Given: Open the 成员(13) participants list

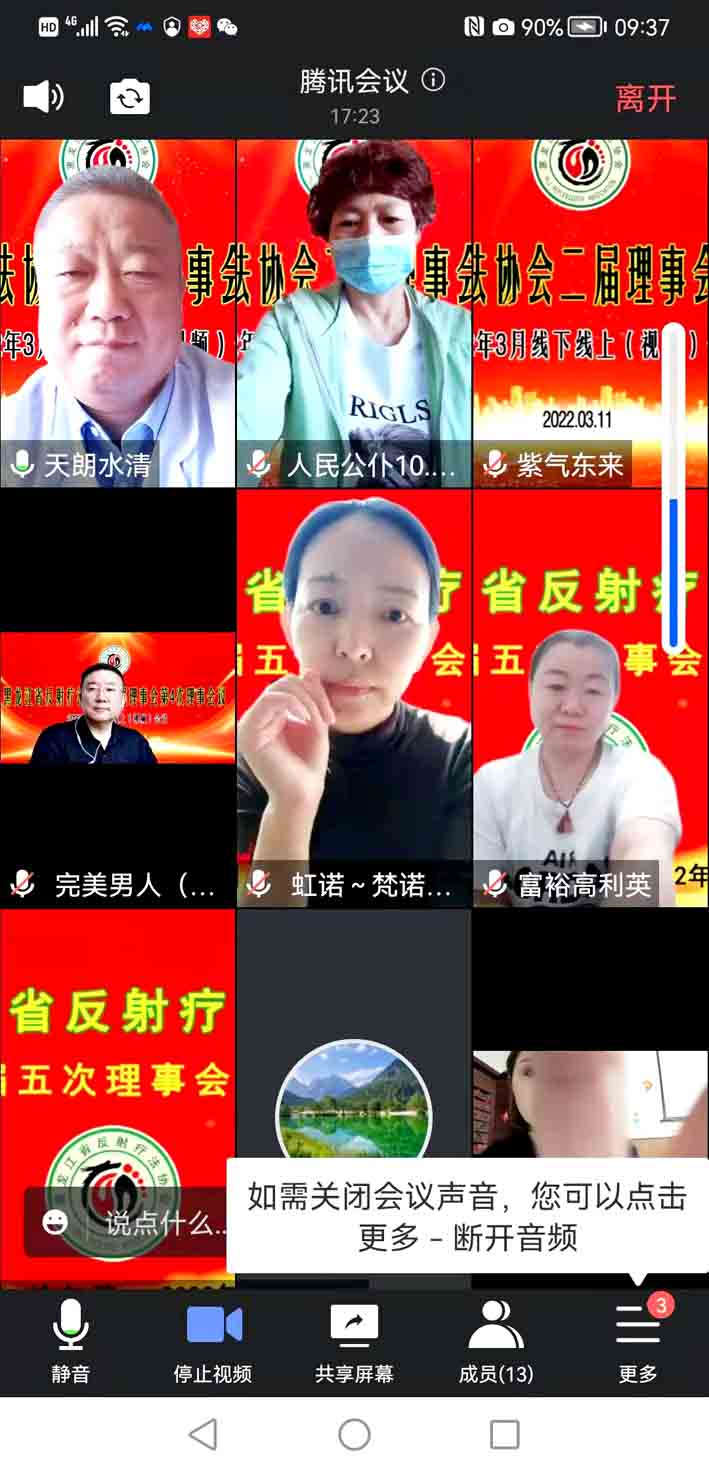Looking at the screenshot, I should (x=496, y=1342).
